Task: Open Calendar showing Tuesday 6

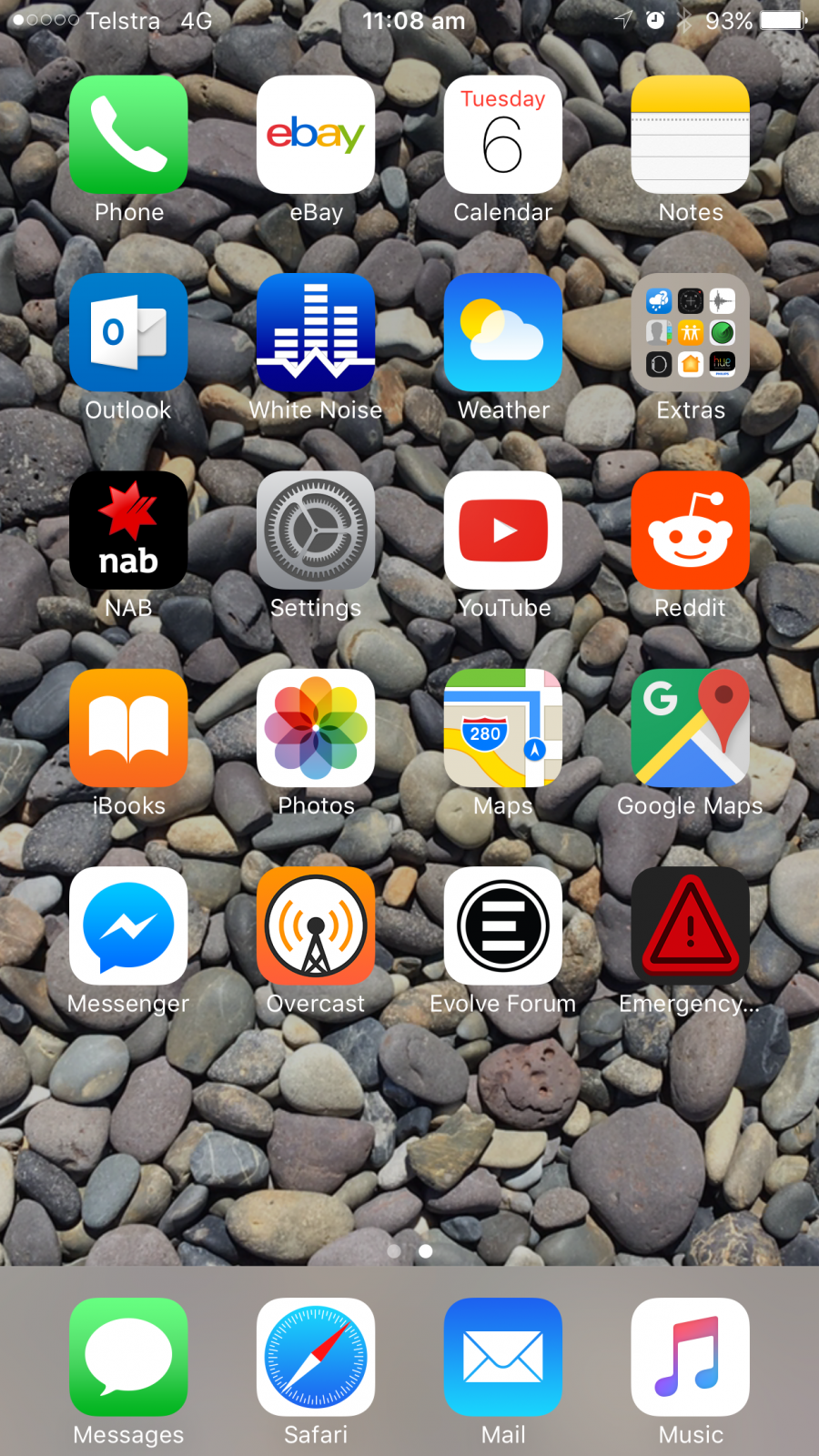Action: (x=503, y=135)
